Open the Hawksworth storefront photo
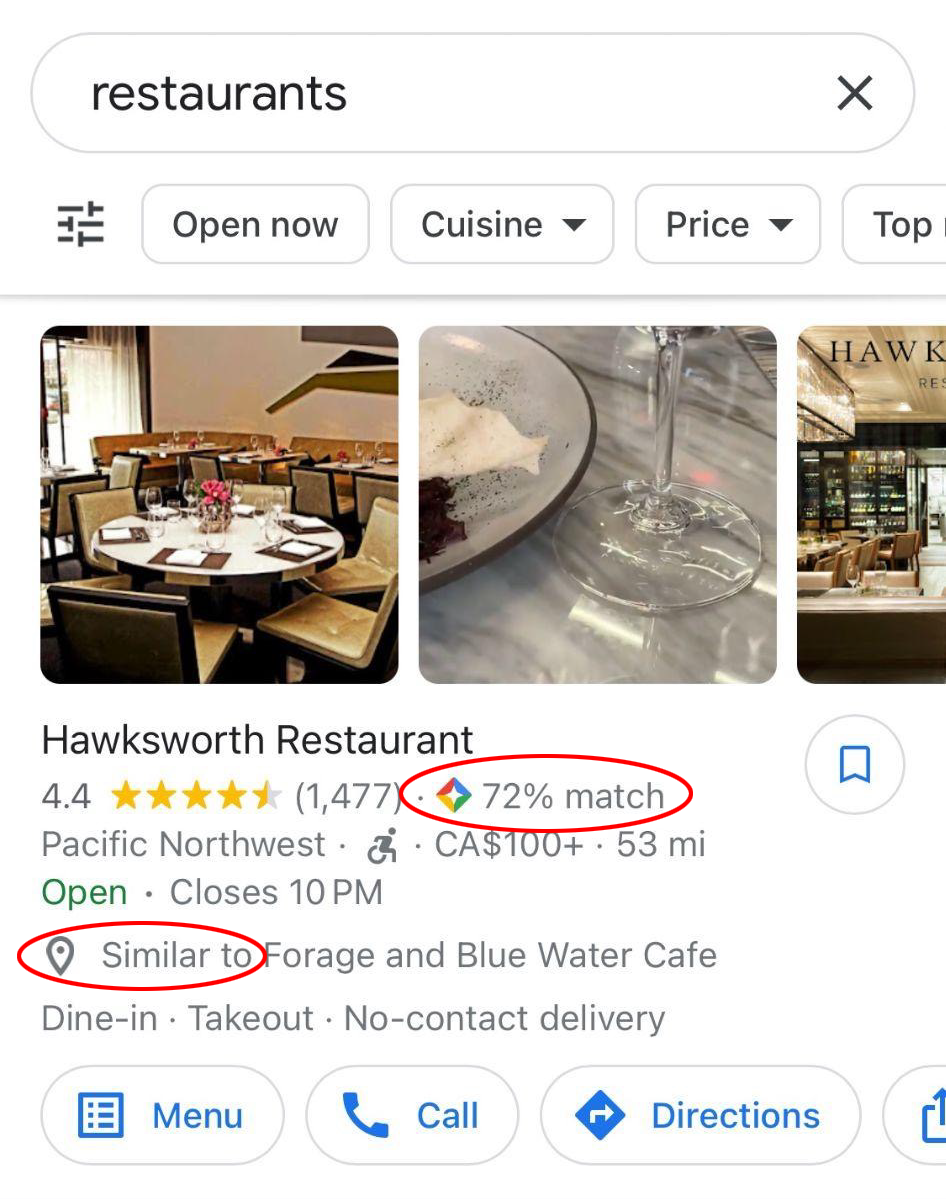This screenshot has width=946, height=1200. click(872, 504)
